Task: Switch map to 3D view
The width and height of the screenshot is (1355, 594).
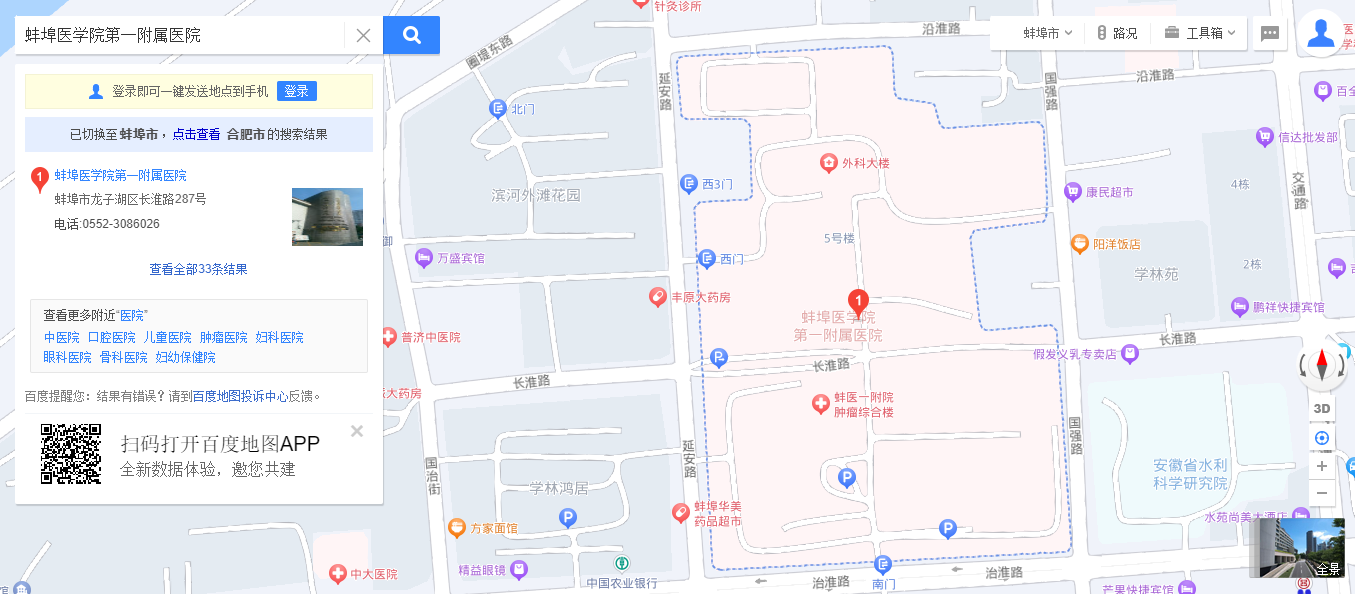Action: 1322,408
